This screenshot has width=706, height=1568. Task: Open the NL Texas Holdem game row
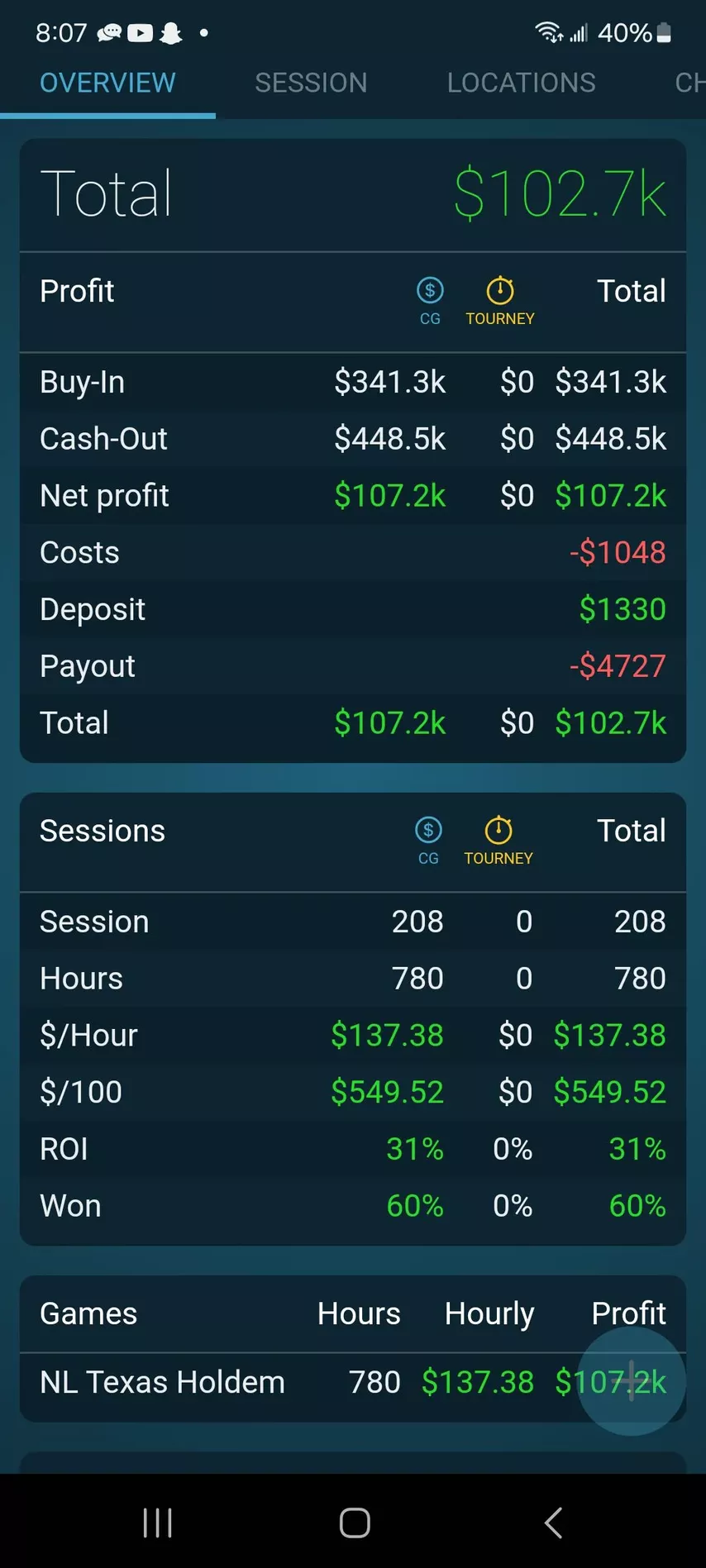pos(353,1382)
